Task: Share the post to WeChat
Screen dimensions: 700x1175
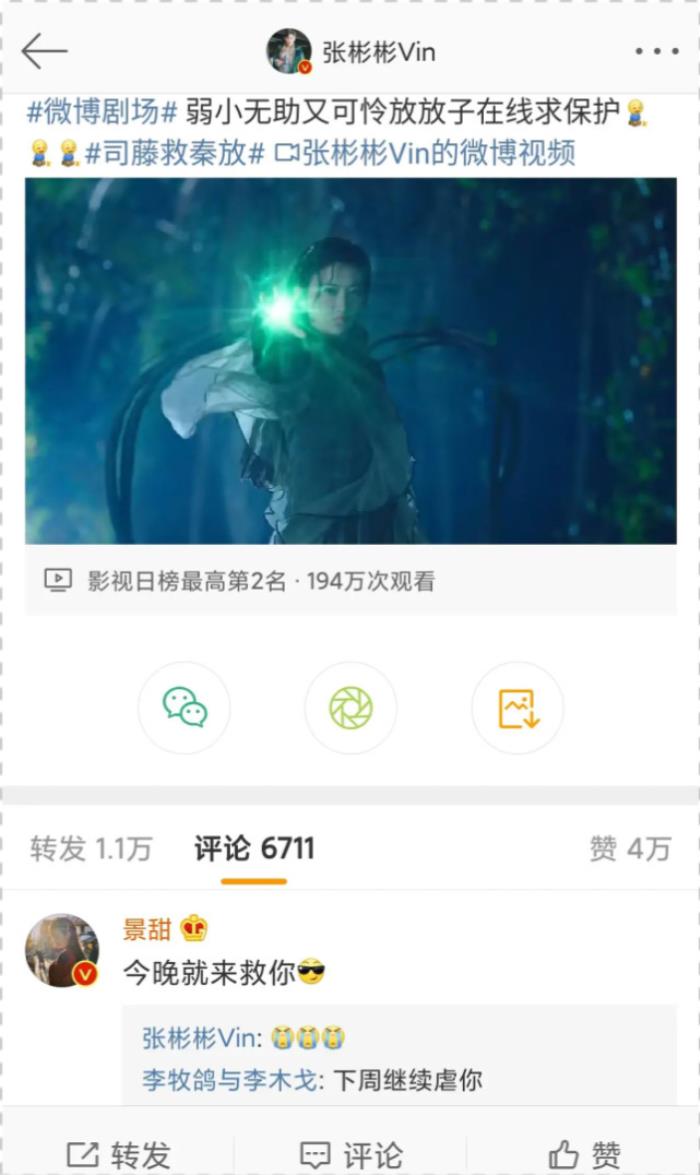Action: coord(184,708)
